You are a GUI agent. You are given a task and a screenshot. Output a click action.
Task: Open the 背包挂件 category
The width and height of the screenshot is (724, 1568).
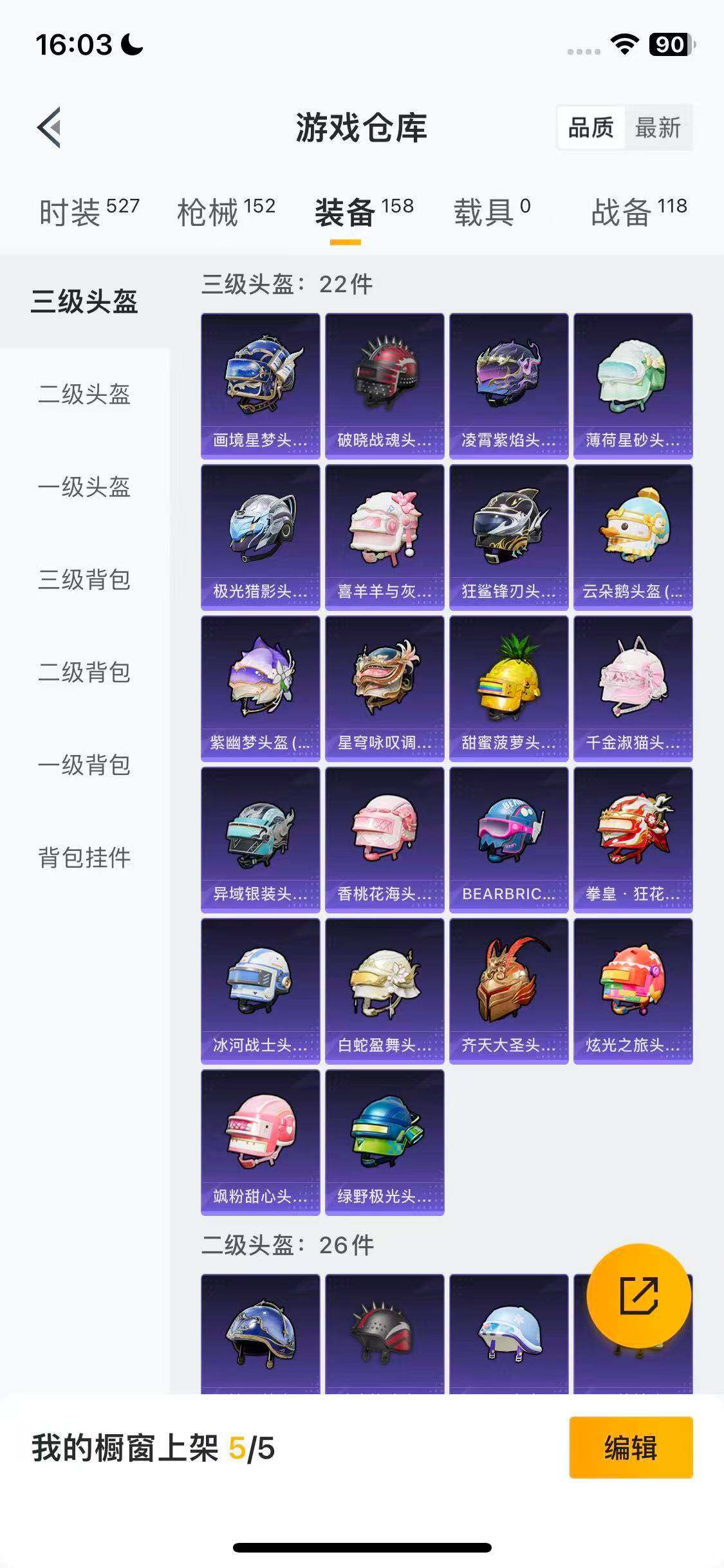coord(84,857)
